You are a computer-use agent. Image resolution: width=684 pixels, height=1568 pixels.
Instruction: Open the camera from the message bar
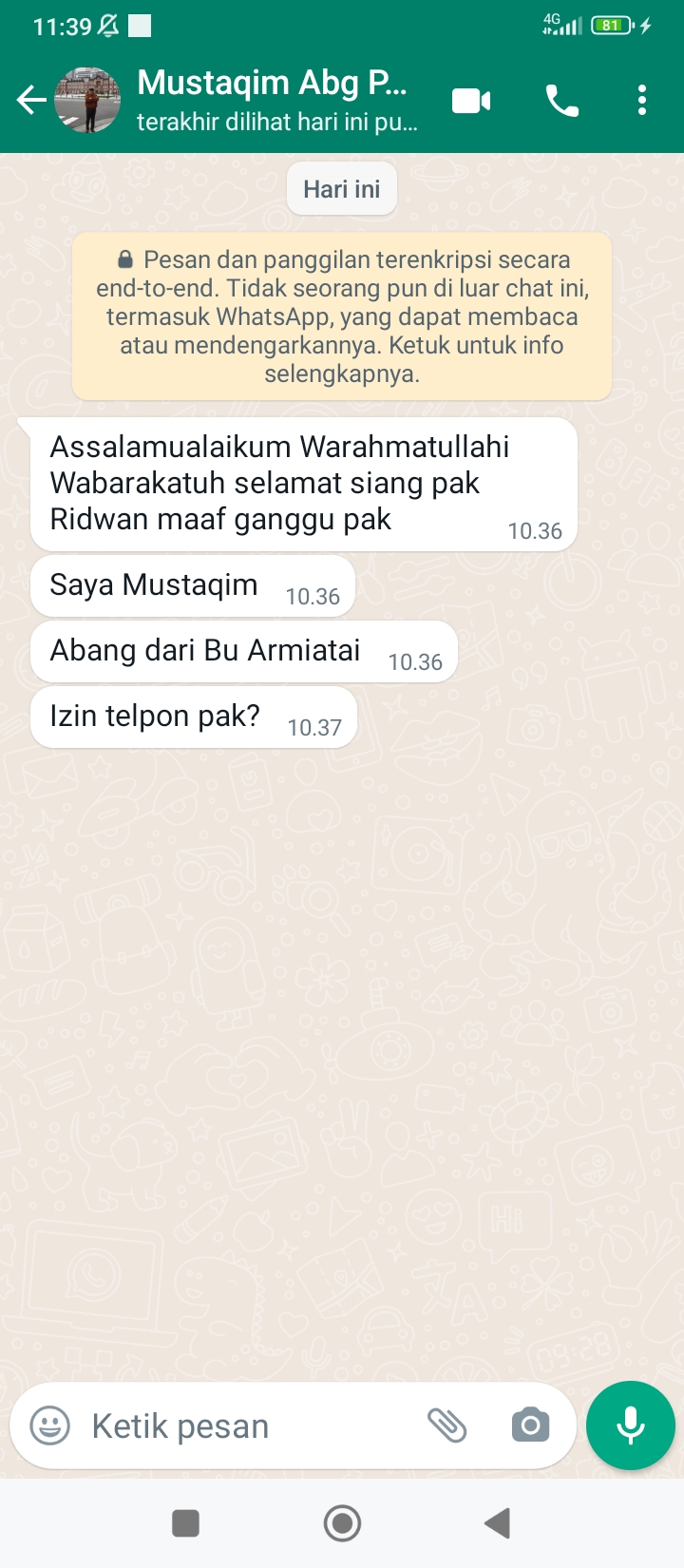tap(530, 1425)
